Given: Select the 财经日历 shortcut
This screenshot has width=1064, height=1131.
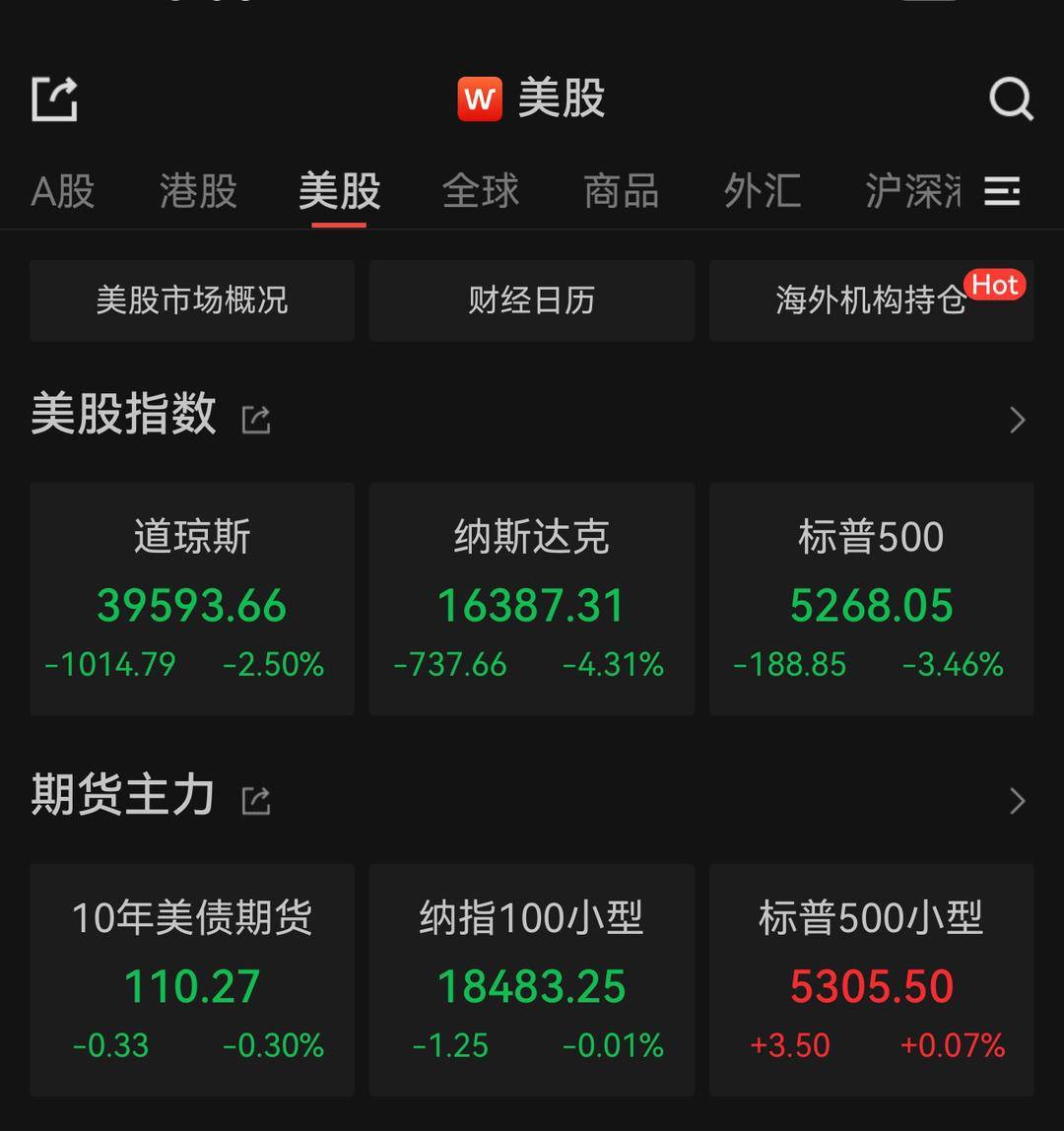Looking at the screenshot, I should point(531,301).
